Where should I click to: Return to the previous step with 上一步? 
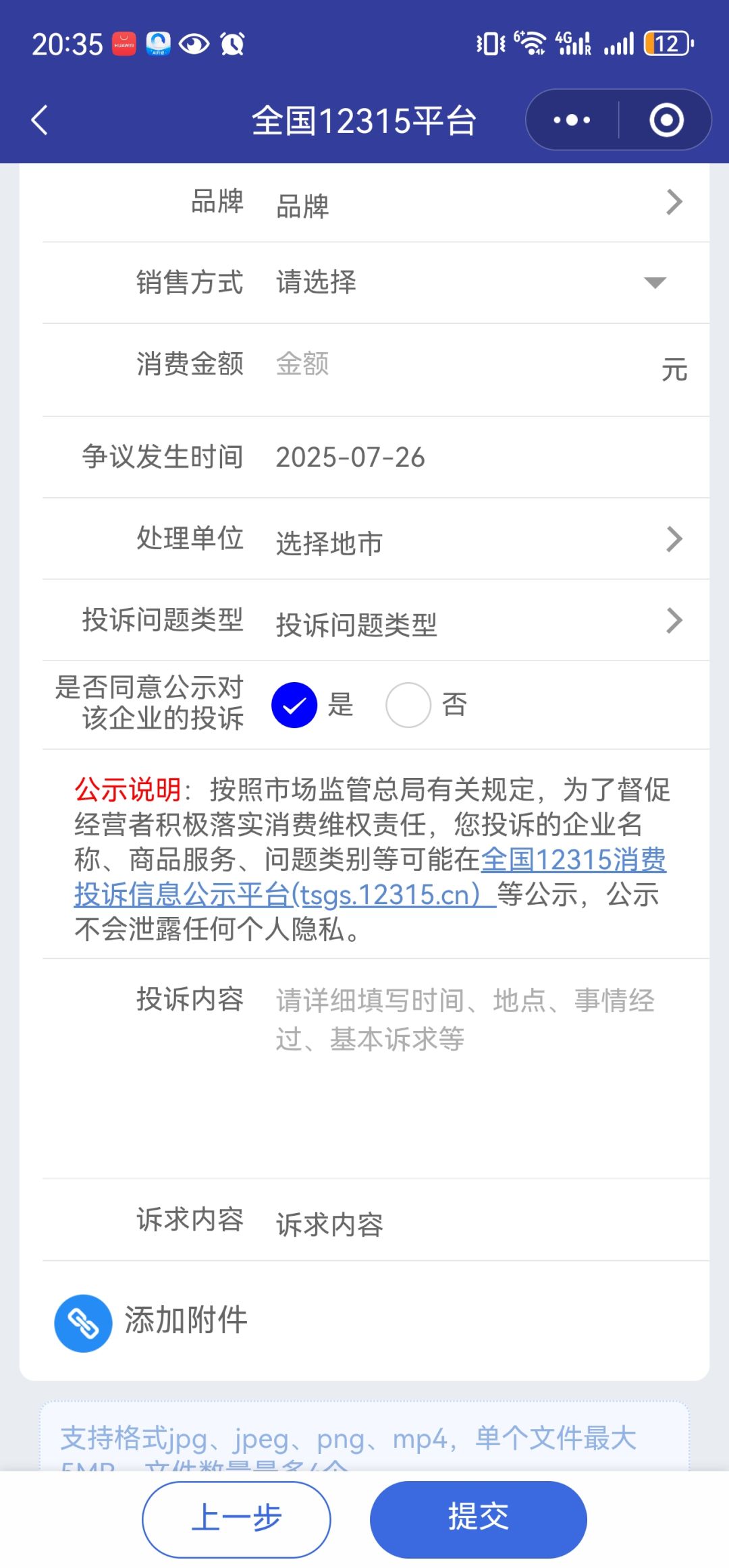pos(236,1519)
